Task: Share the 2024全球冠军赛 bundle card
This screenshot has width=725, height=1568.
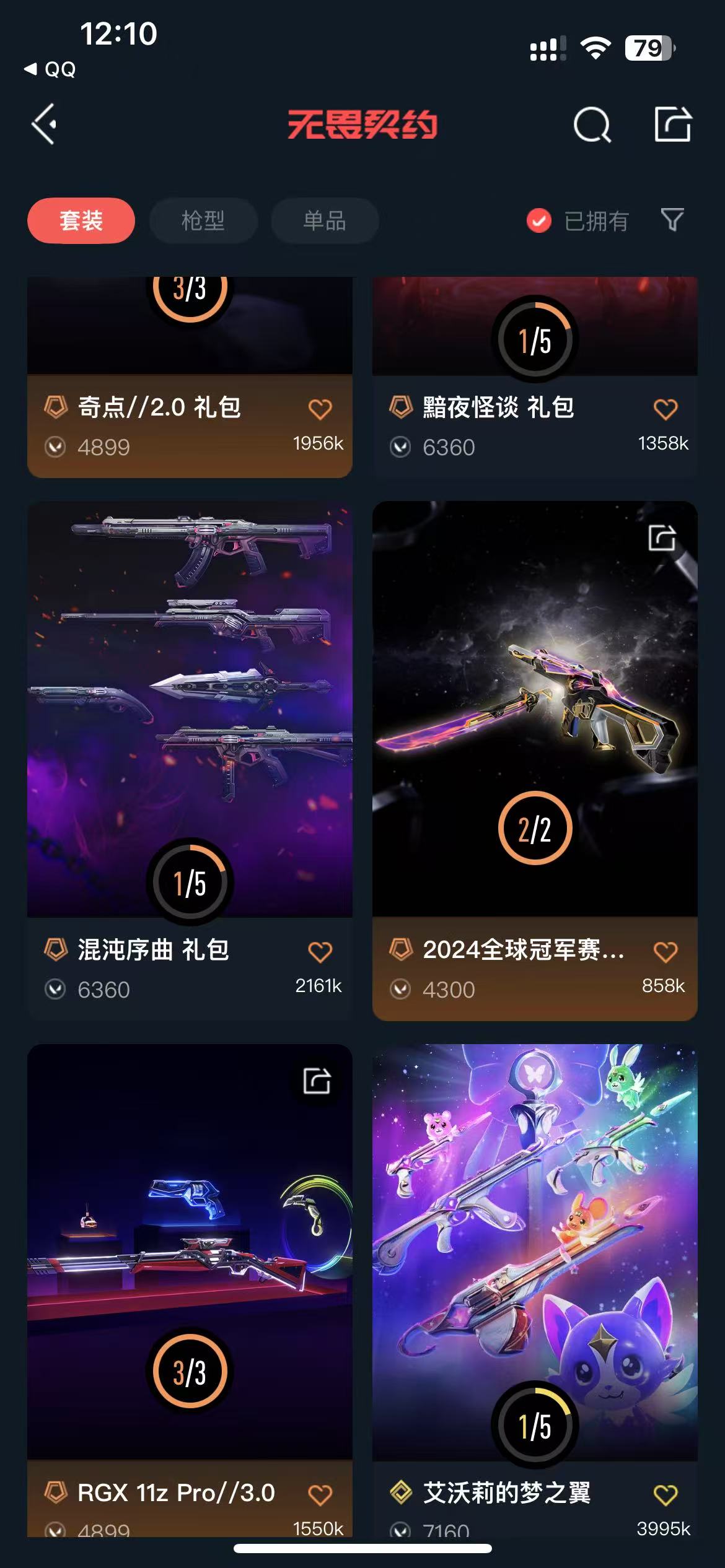Action: (x=662, y=538)
